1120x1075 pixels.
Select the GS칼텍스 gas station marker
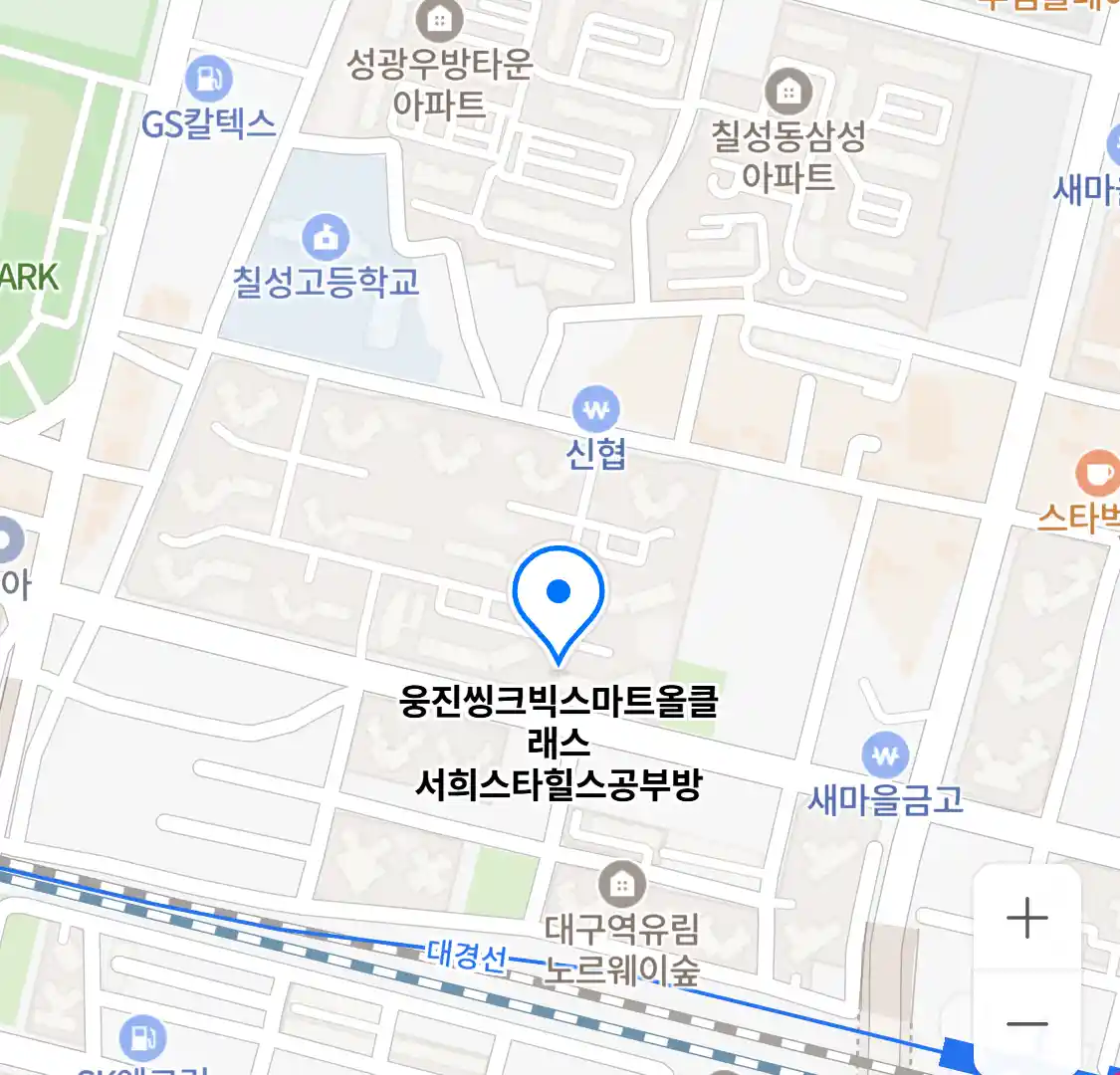pyautogui.click(x=208, y=81)
